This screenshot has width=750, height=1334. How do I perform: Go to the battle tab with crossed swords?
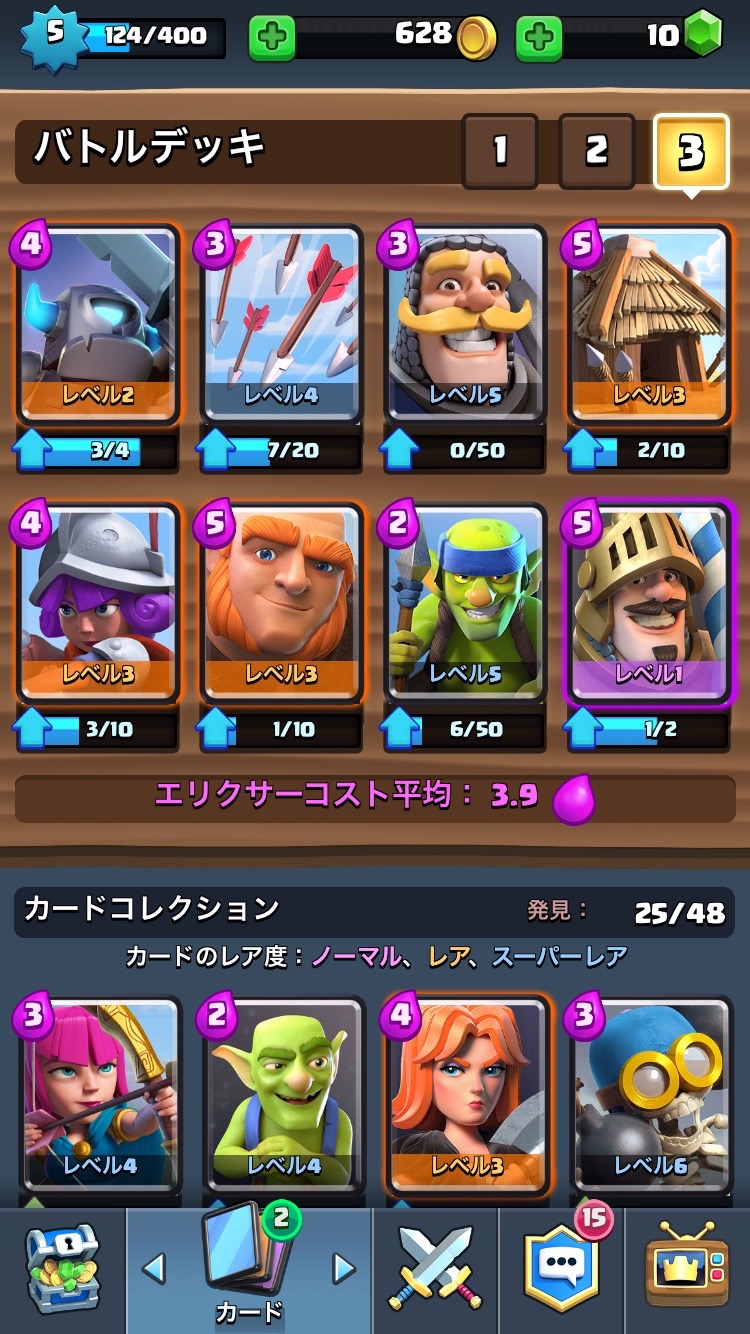coord(435,1268)
